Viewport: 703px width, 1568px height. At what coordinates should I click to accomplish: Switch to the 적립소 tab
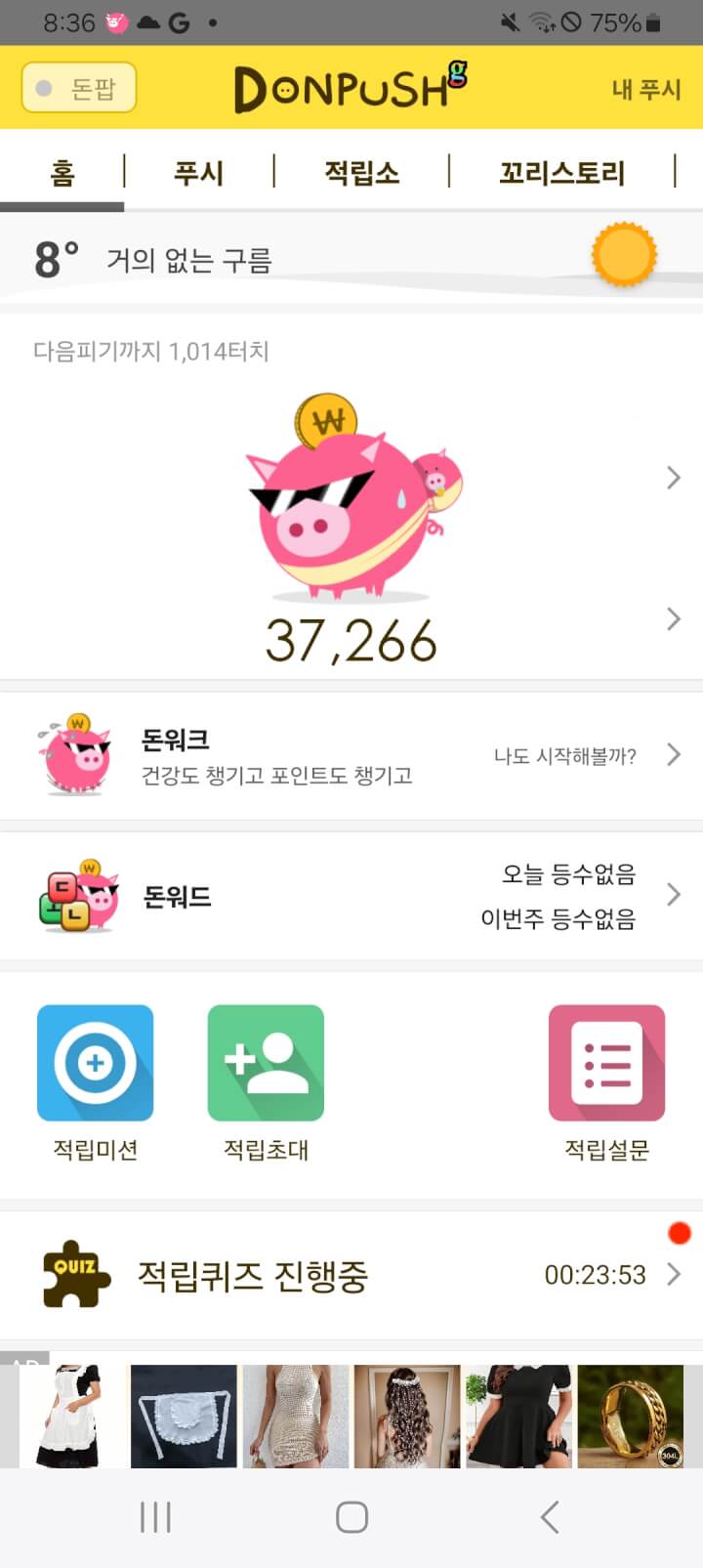361,173
